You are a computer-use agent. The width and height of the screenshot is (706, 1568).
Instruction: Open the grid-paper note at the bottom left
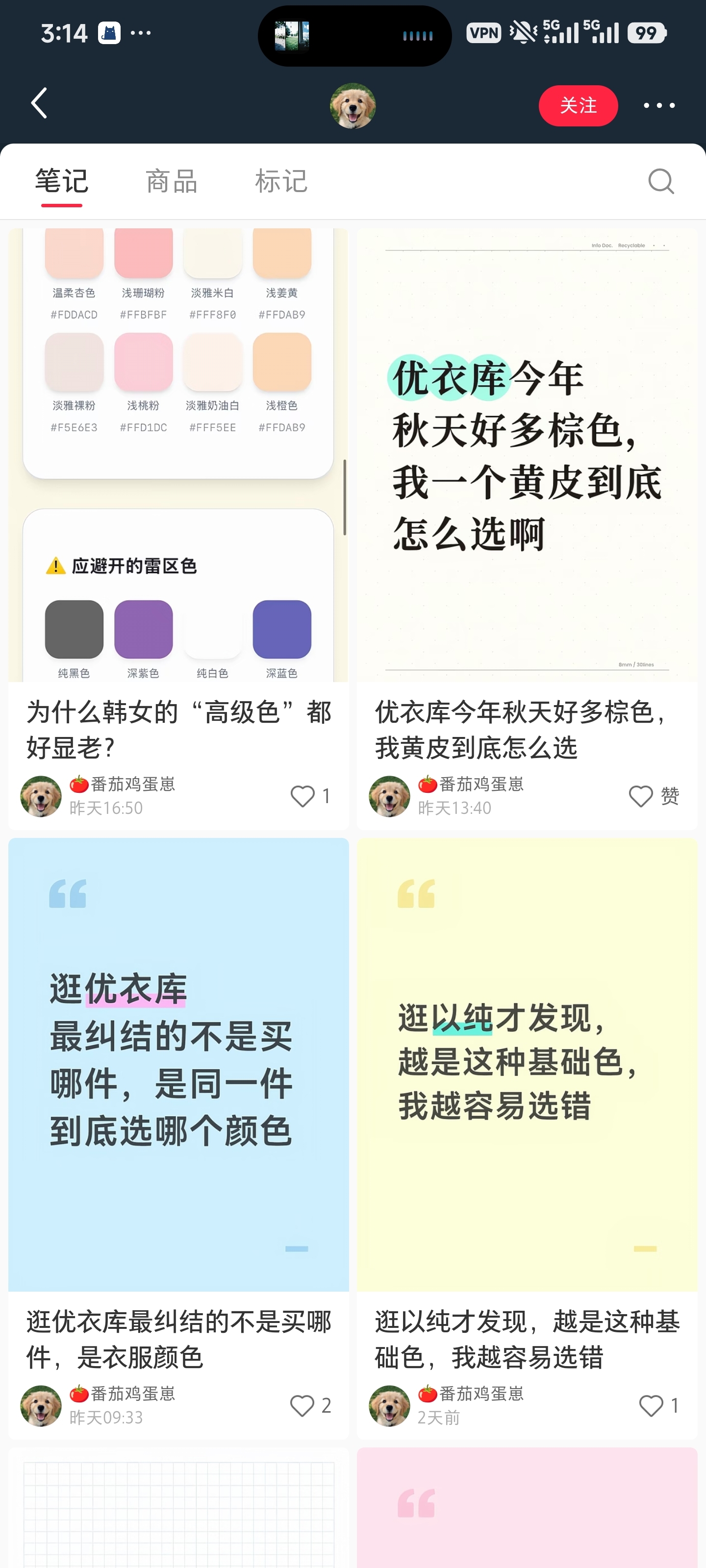tap(178, 1508)
